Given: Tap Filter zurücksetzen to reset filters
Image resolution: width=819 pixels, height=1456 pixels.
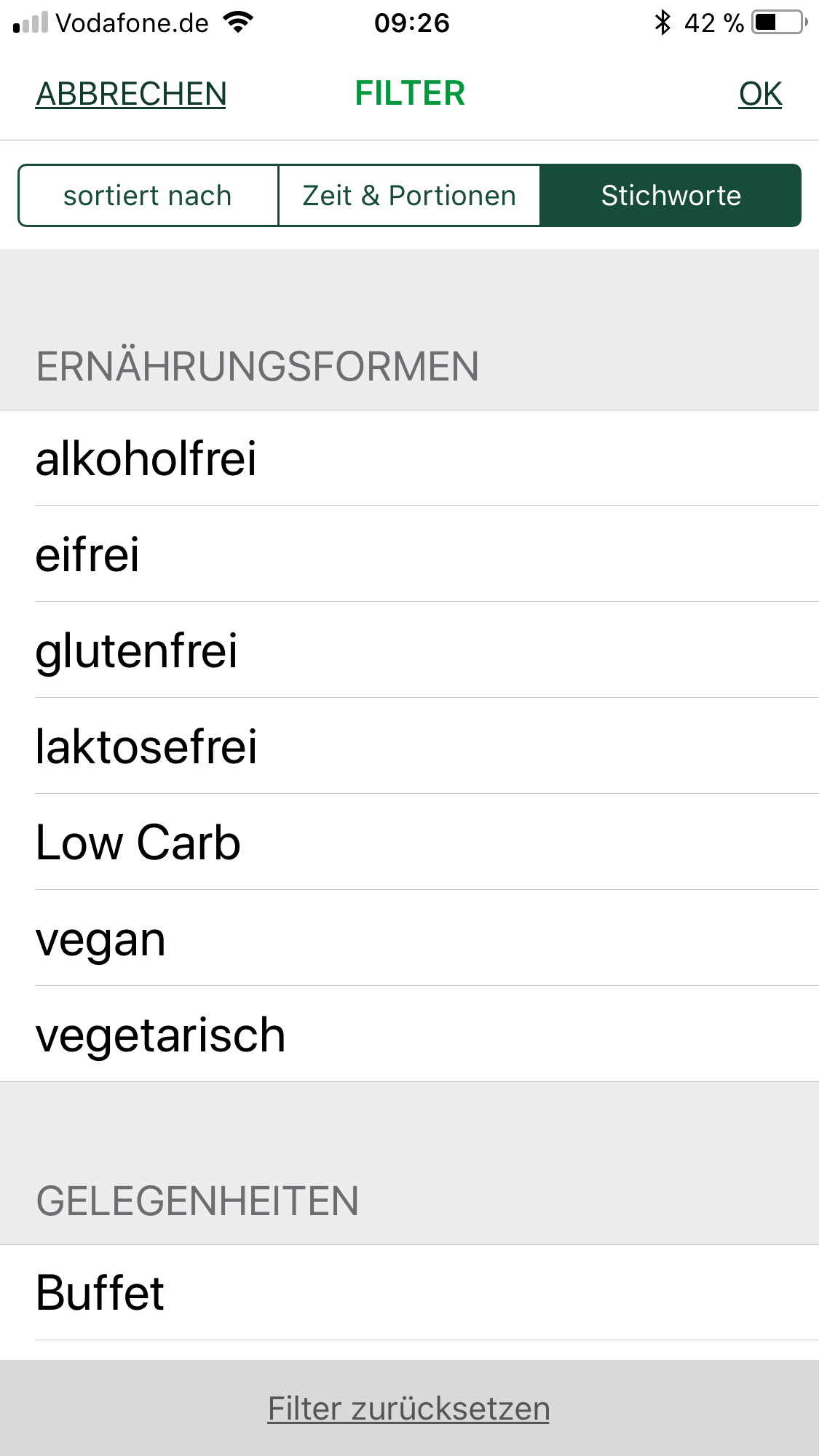Looking at the screenshot, I should (x=408, y=1409).
